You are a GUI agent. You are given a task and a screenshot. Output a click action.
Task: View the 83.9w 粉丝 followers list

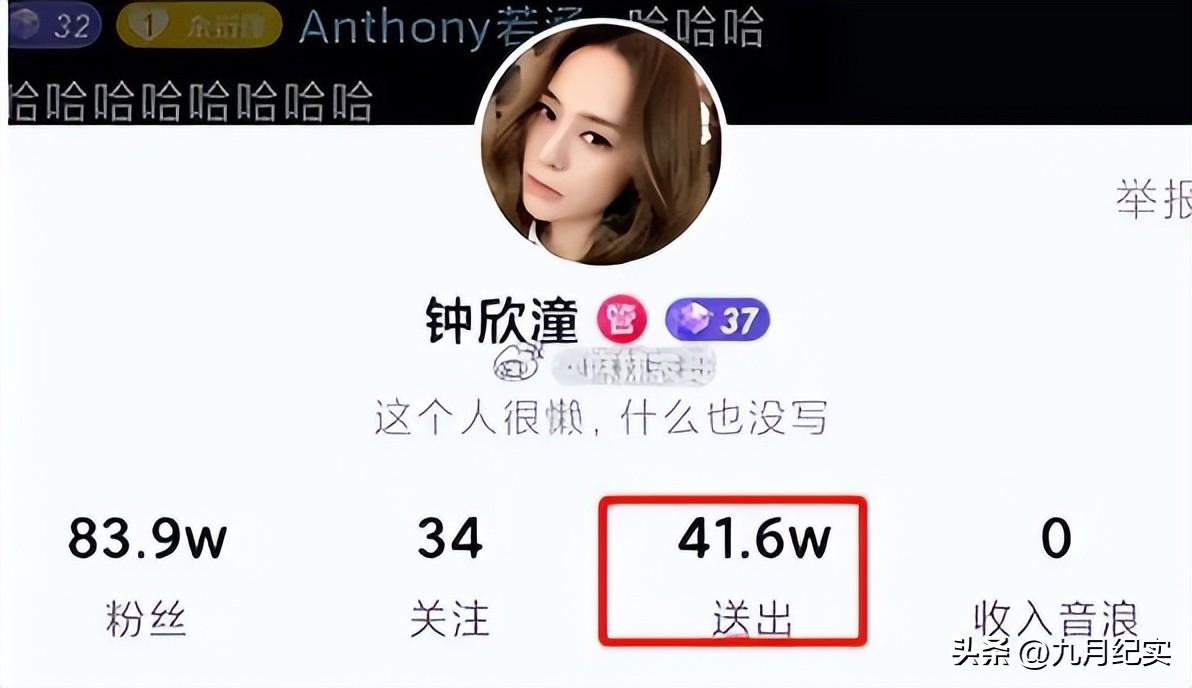coord(147,576)
